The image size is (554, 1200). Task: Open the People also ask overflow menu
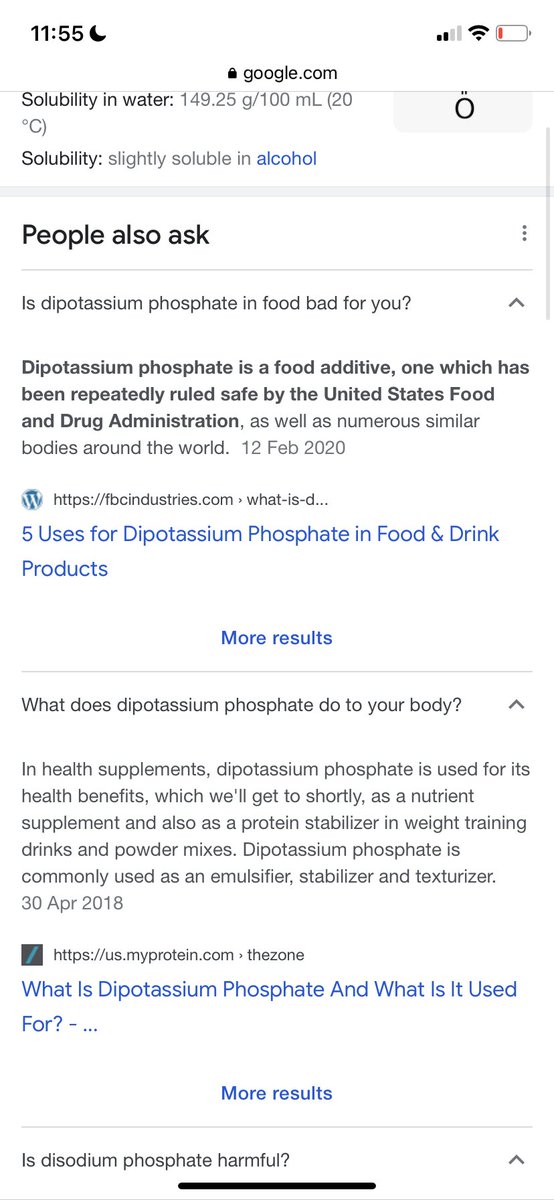pos(524,234)
